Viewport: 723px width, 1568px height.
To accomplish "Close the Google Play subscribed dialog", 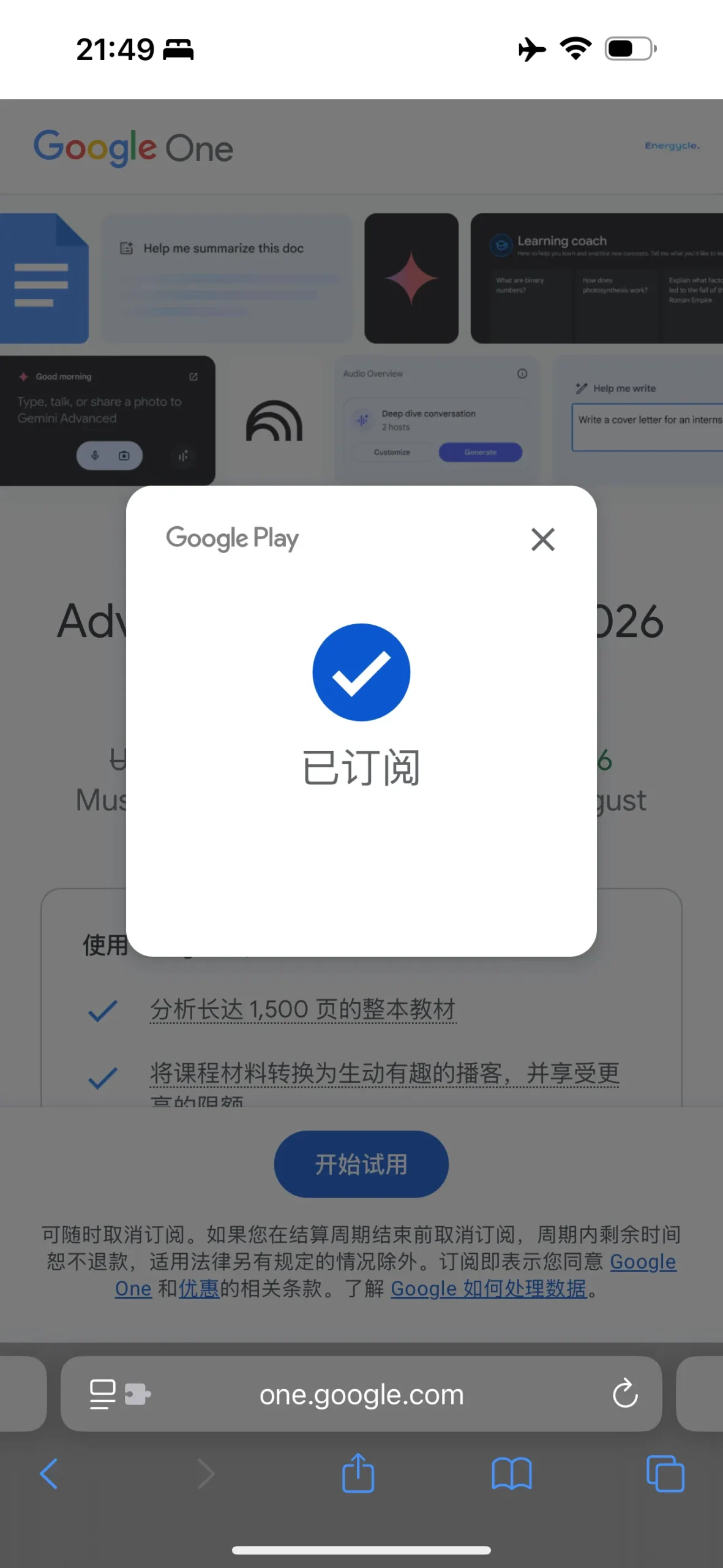I will pos(542,540).
